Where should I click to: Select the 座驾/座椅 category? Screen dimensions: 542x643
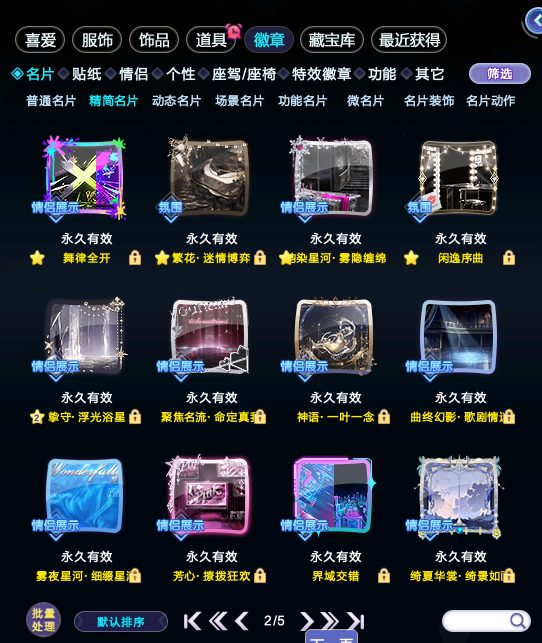[244, 74]
